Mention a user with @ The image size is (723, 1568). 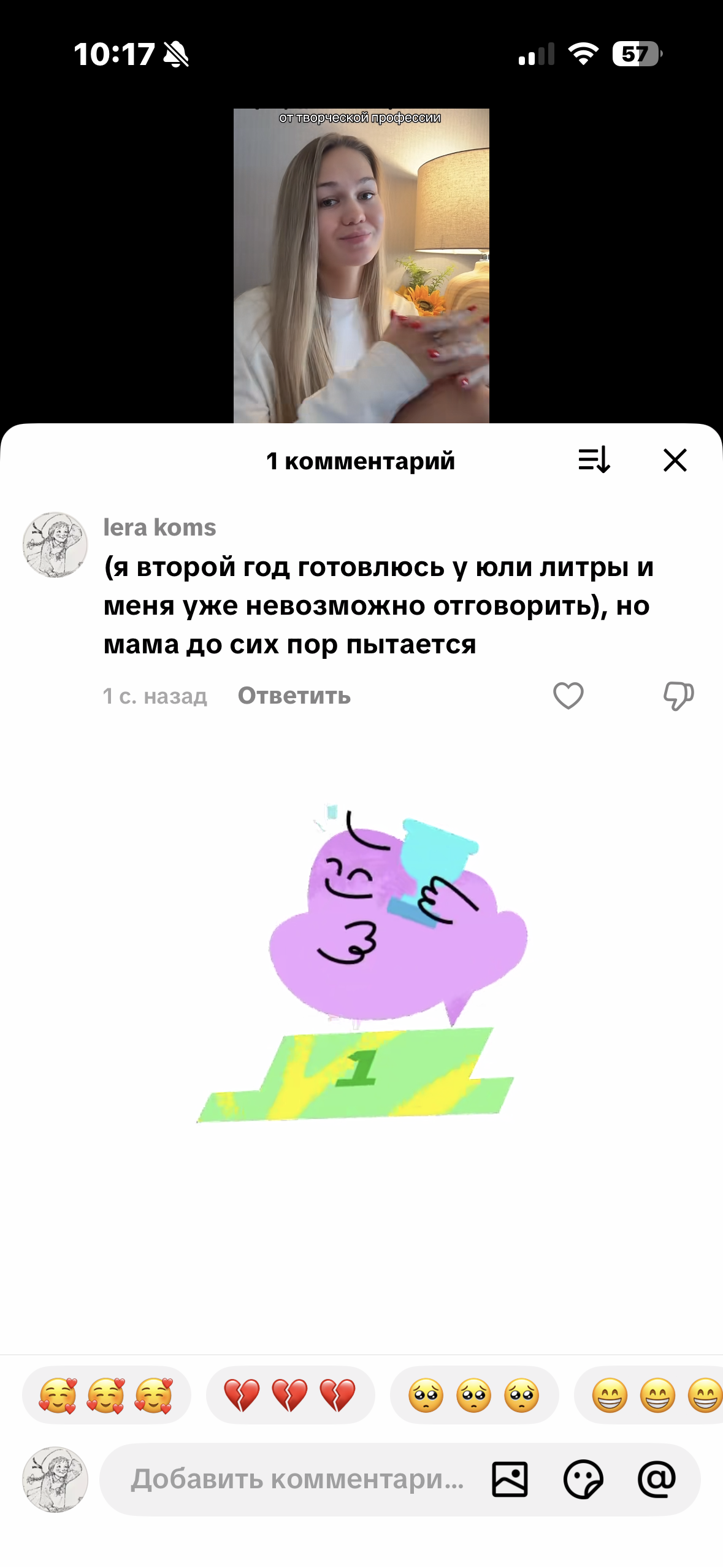click(657, 1480)
